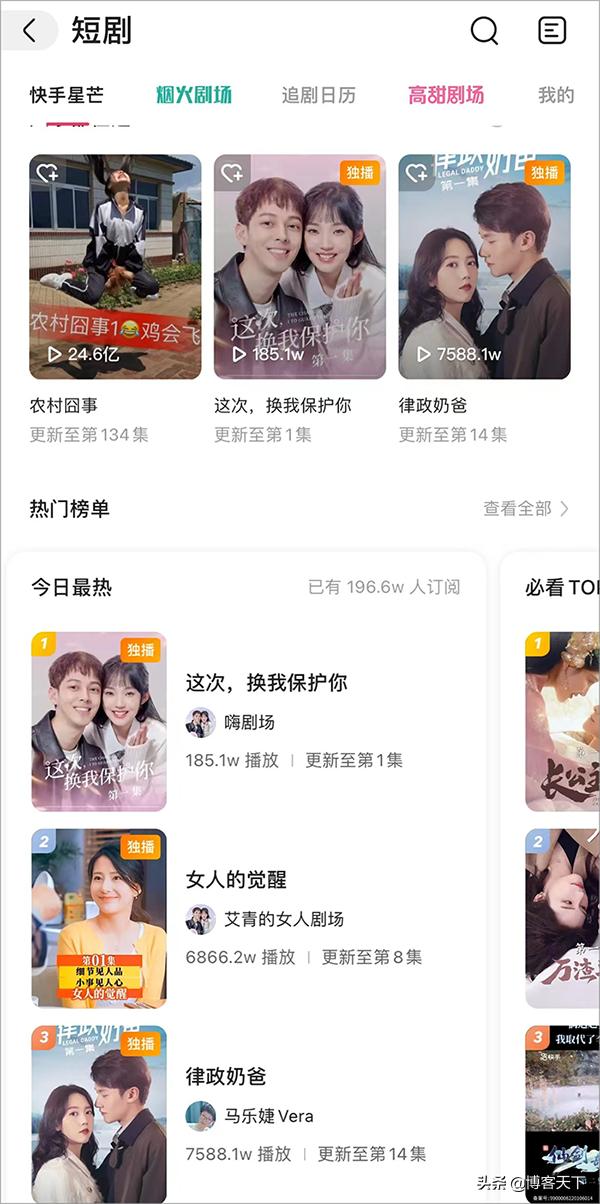
Task: Select the 追剧日历 tab
Action: tap(318, 96)
